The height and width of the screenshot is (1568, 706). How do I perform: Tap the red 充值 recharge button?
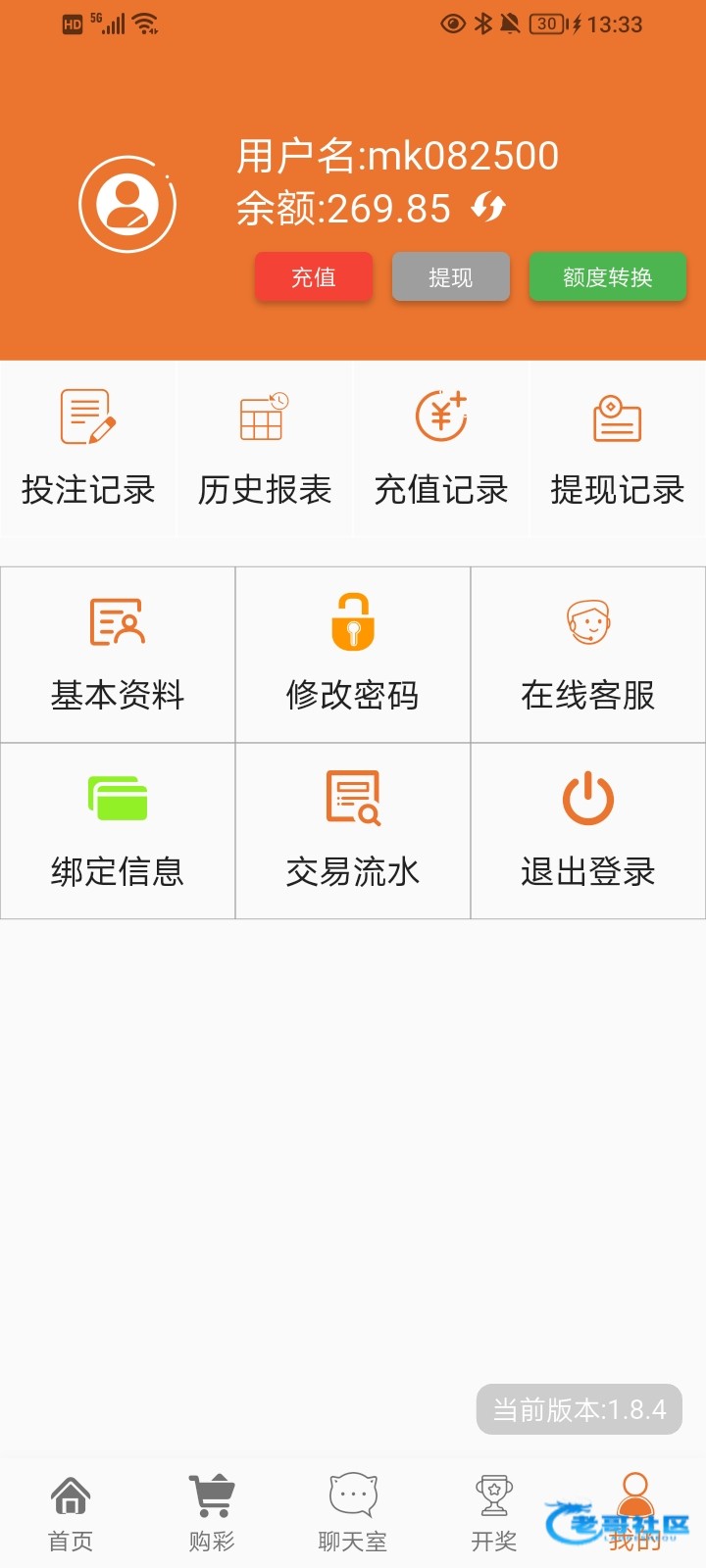coord(314,277)
